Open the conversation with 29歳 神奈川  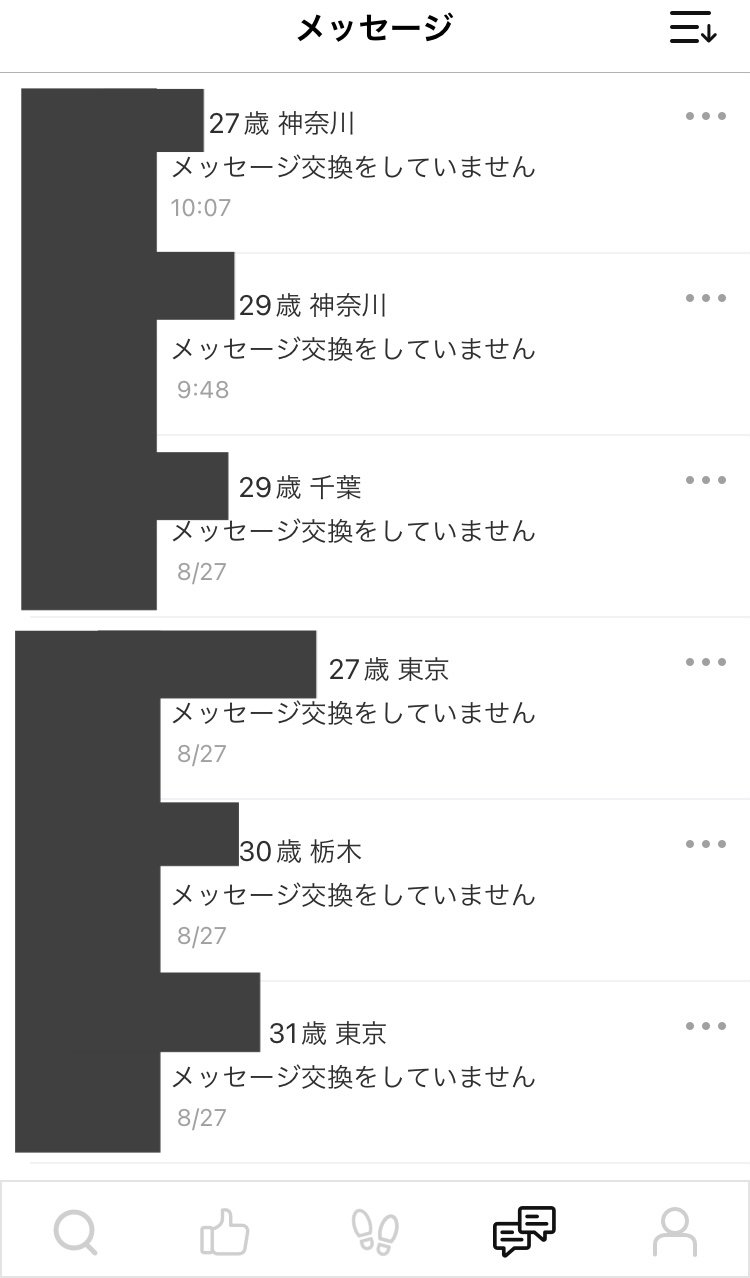coord(400,347)
